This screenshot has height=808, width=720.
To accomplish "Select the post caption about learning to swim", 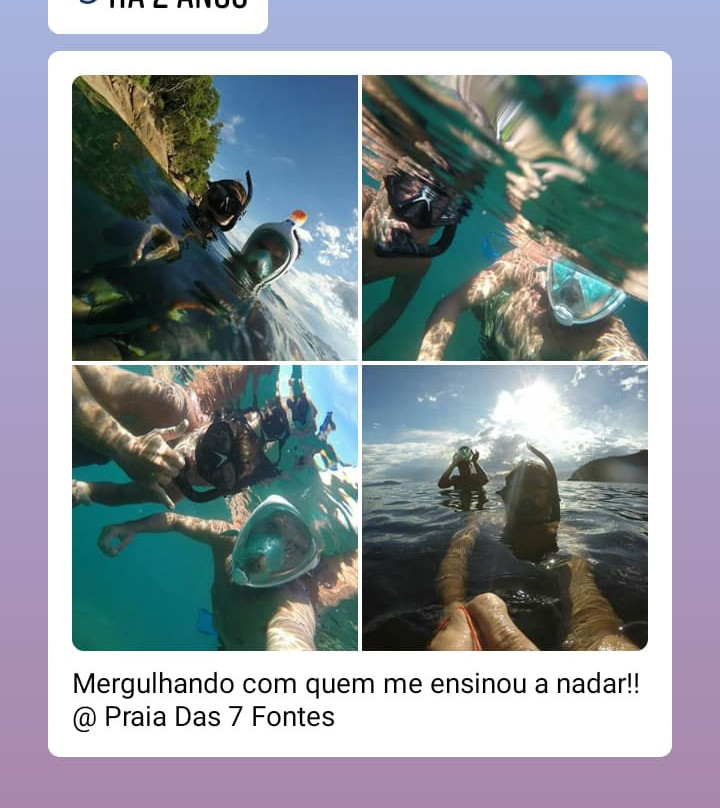I will [x=355, y=684].
